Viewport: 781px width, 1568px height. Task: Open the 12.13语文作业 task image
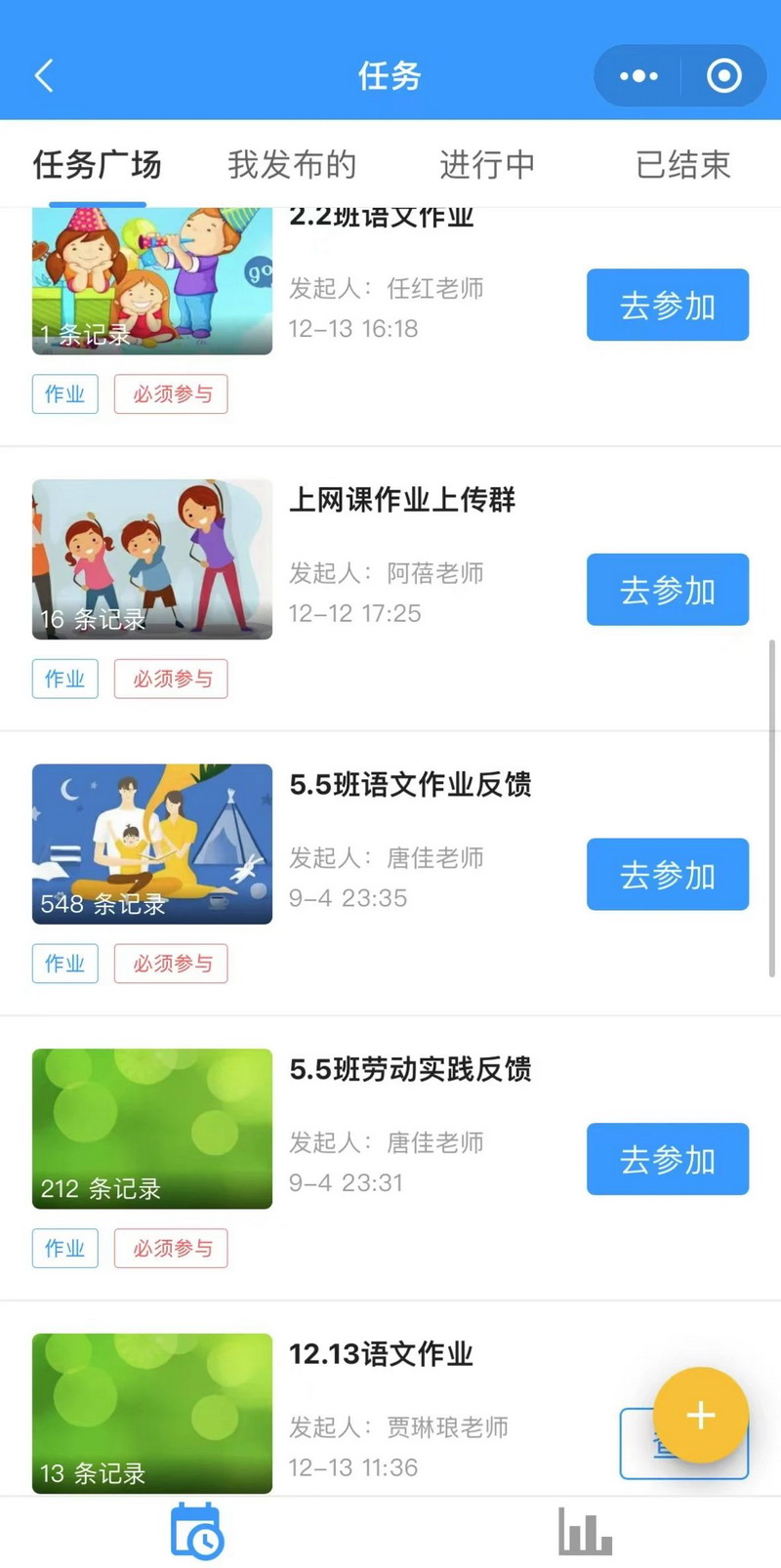152,1413
